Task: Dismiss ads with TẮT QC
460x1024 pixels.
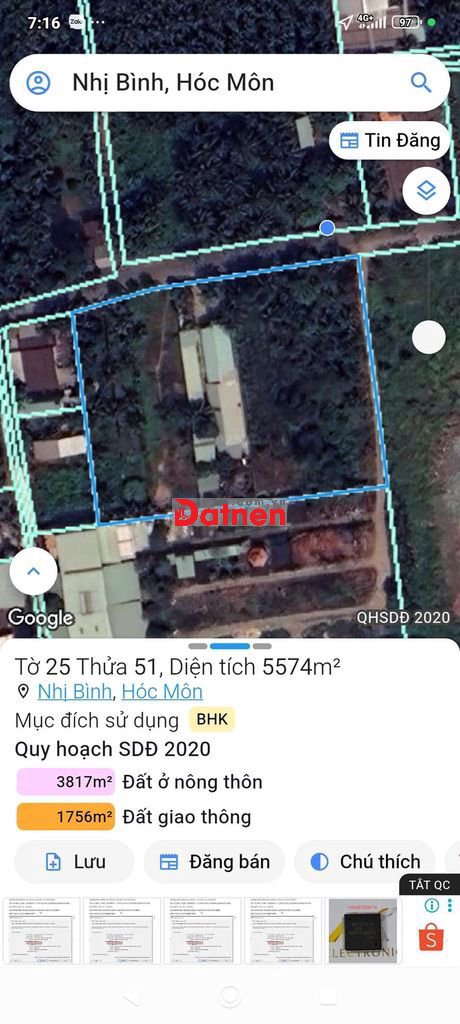Action: pyautogui.click(x=429, y=885)
